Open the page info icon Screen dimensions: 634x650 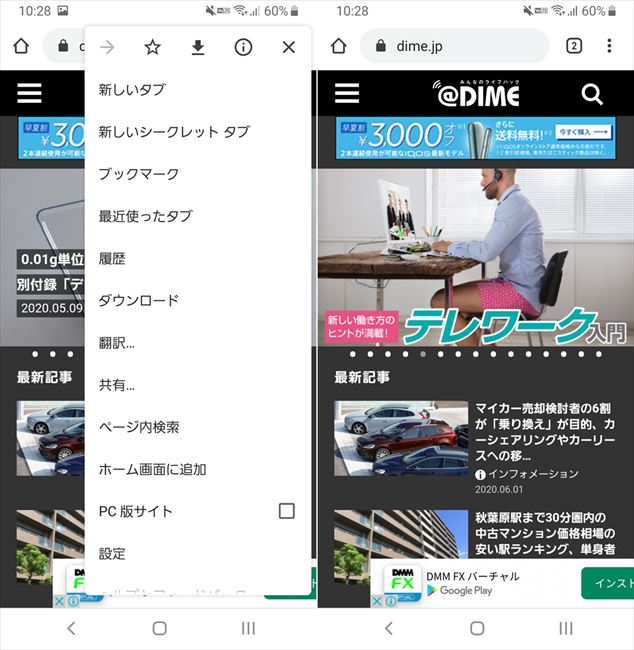pos(243,47)
